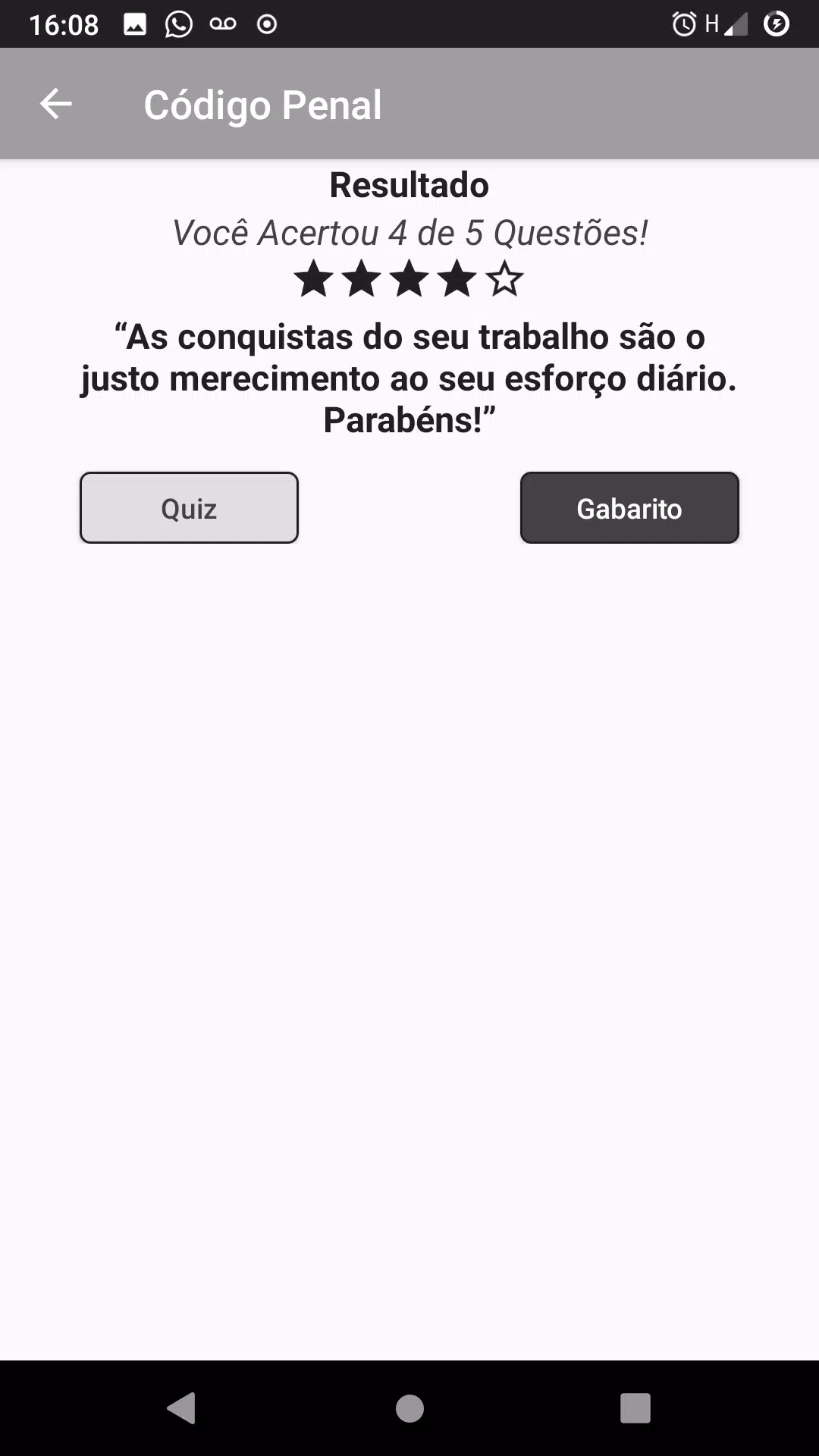
Task: Go back using the app bar arrow
Action: point(55,104)
